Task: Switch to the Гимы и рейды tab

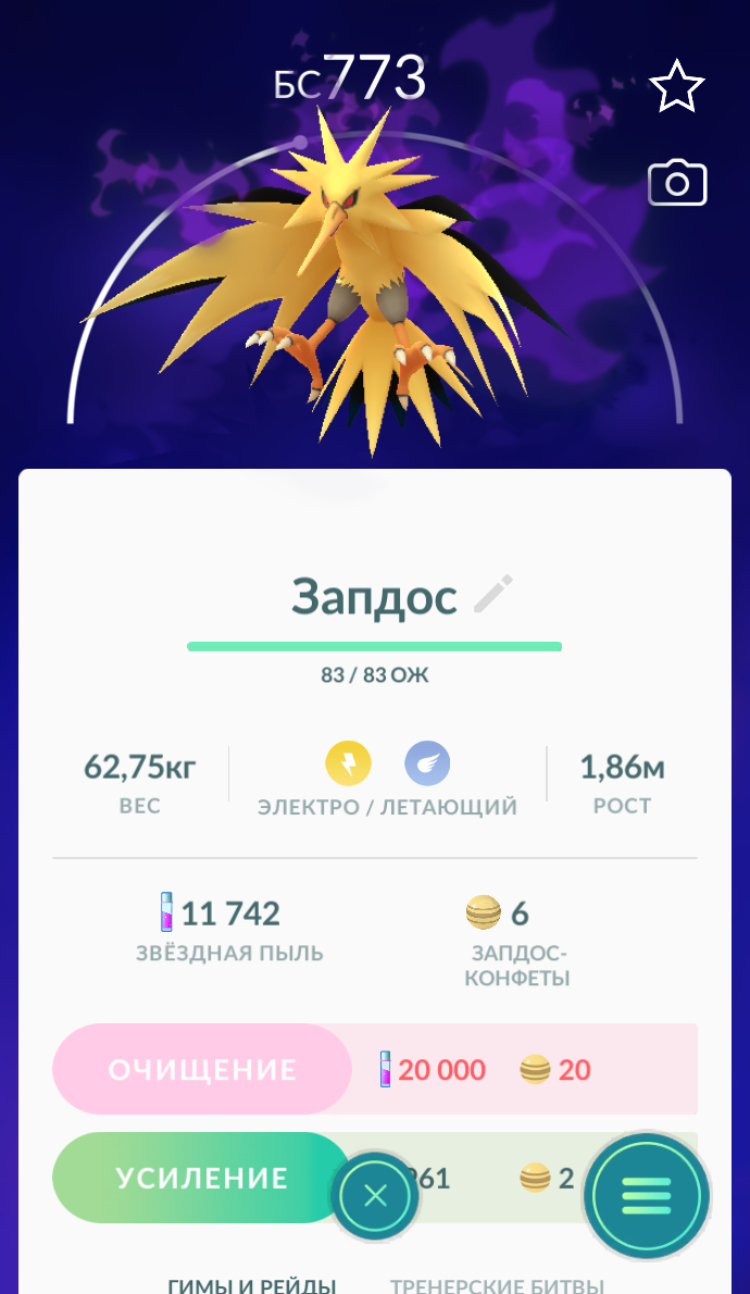Action: [252, 1284]
